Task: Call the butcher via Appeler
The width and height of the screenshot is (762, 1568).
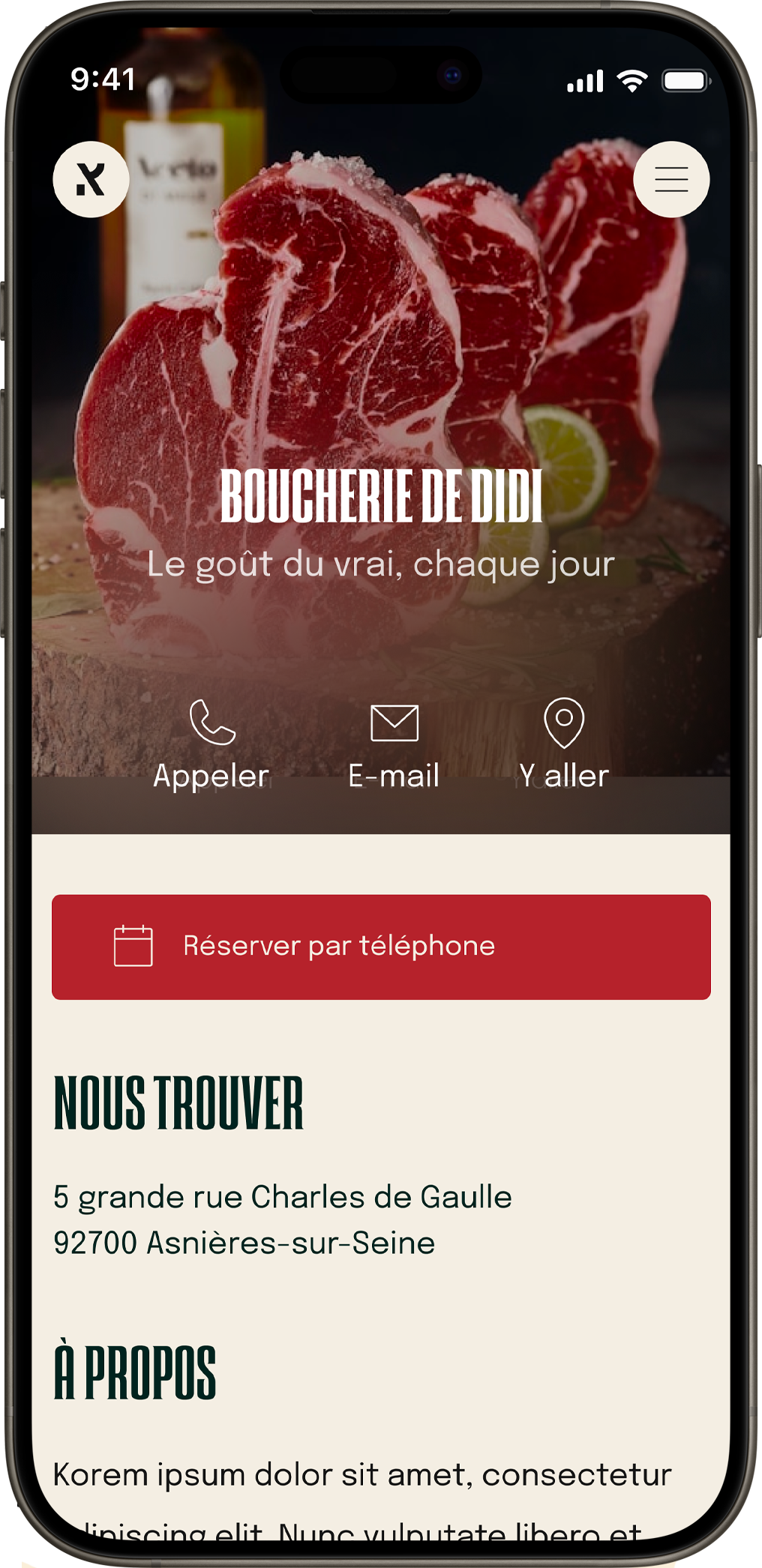Action: [211, 744]
